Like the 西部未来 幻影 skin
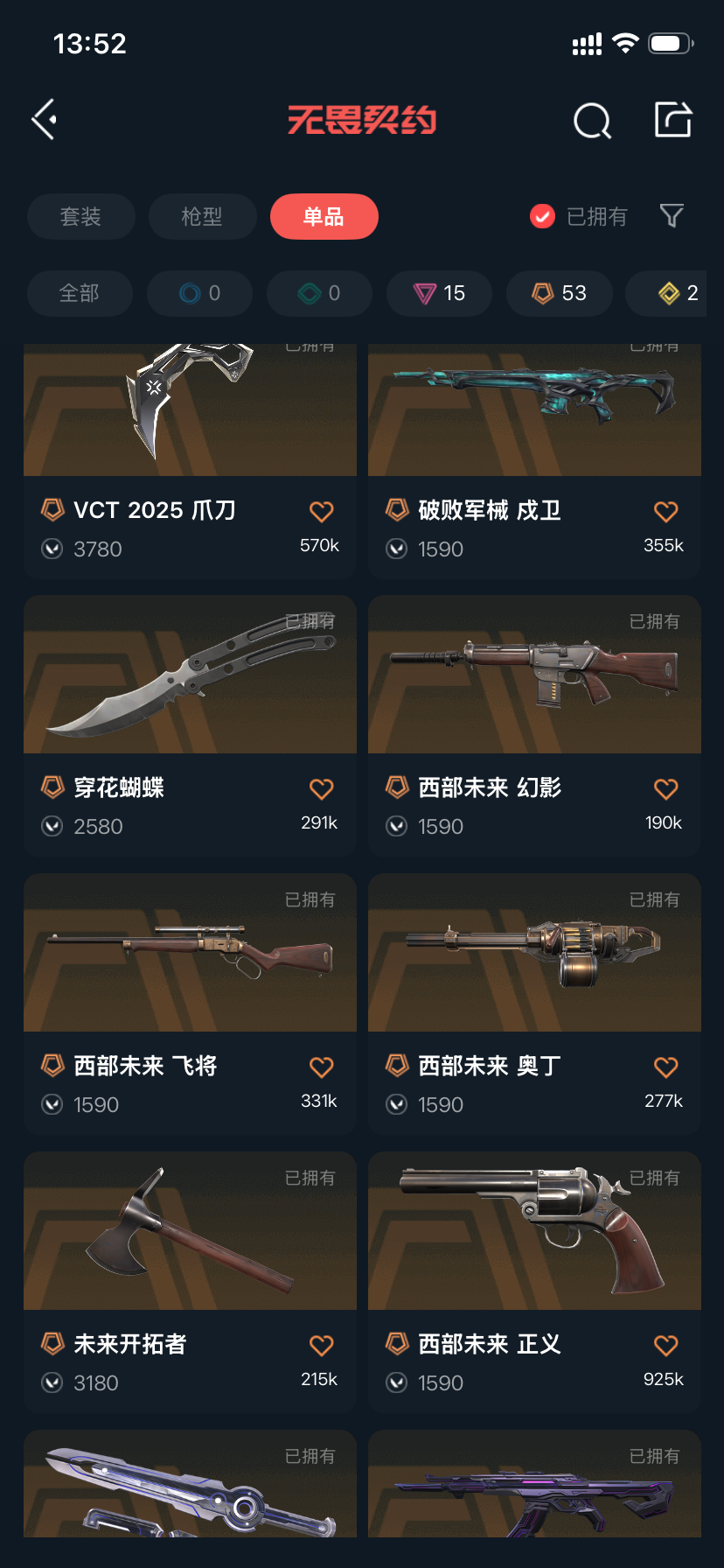 [x=665, y=788]
